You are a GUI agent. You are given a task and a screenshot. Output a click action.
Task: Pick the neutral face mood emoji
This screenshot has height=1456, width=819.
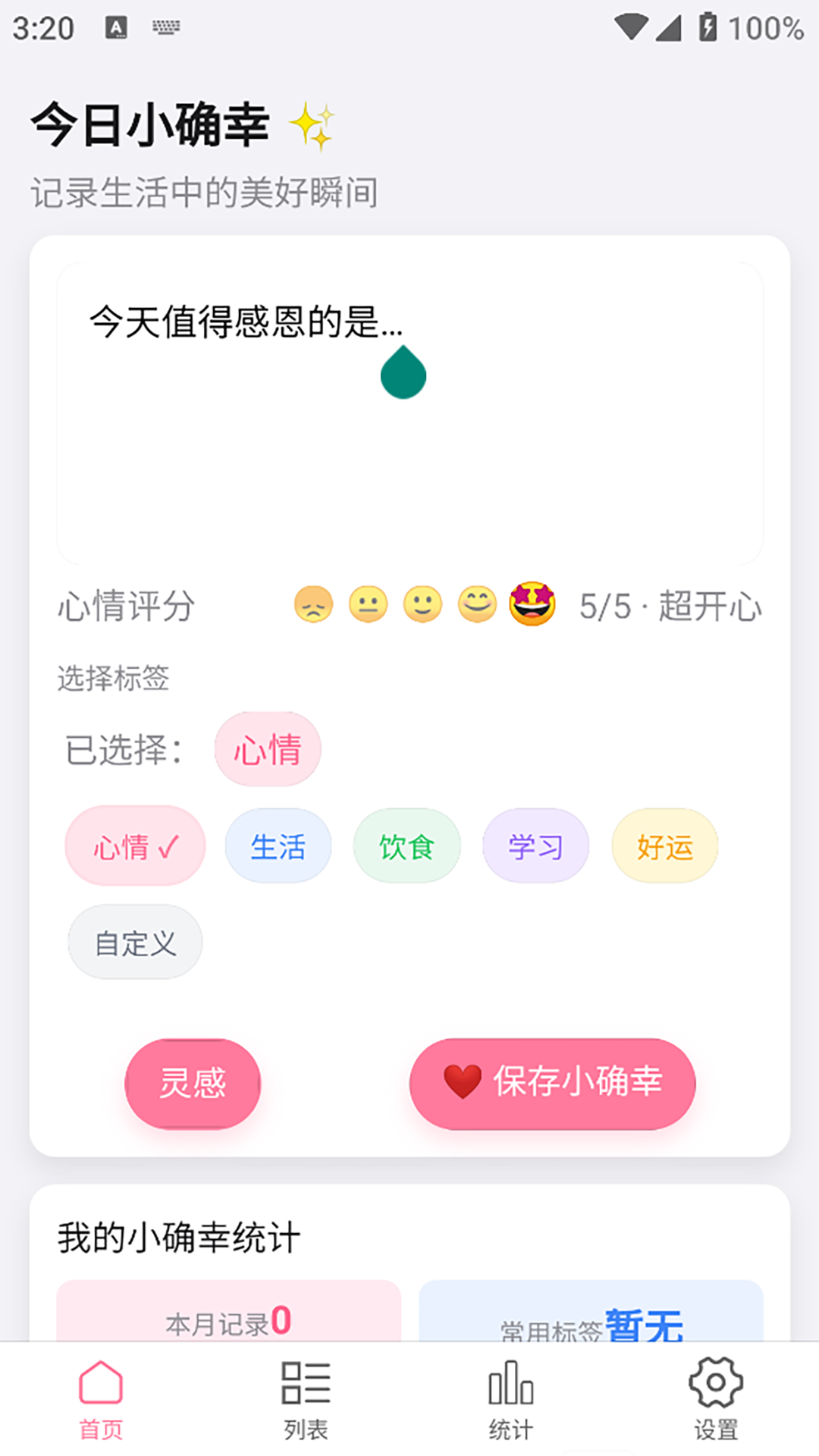[x=368, y=604]
